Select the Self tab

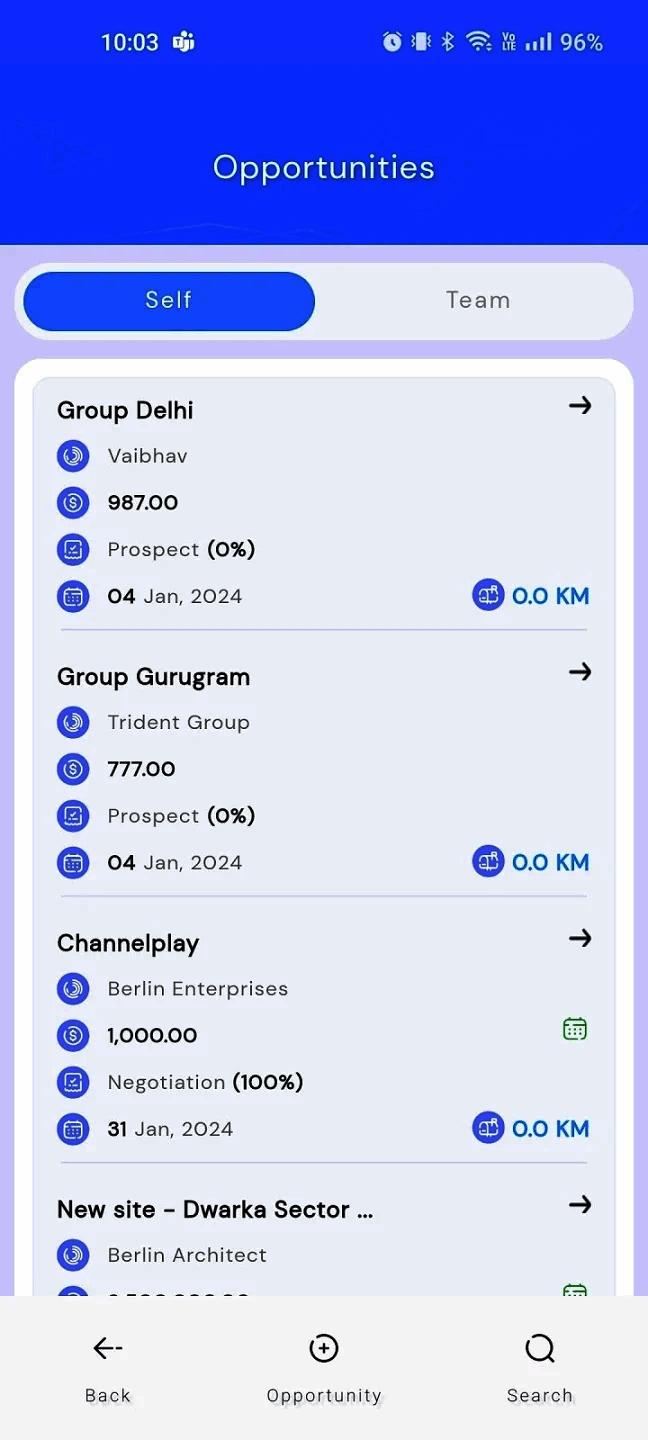point(169,301)
